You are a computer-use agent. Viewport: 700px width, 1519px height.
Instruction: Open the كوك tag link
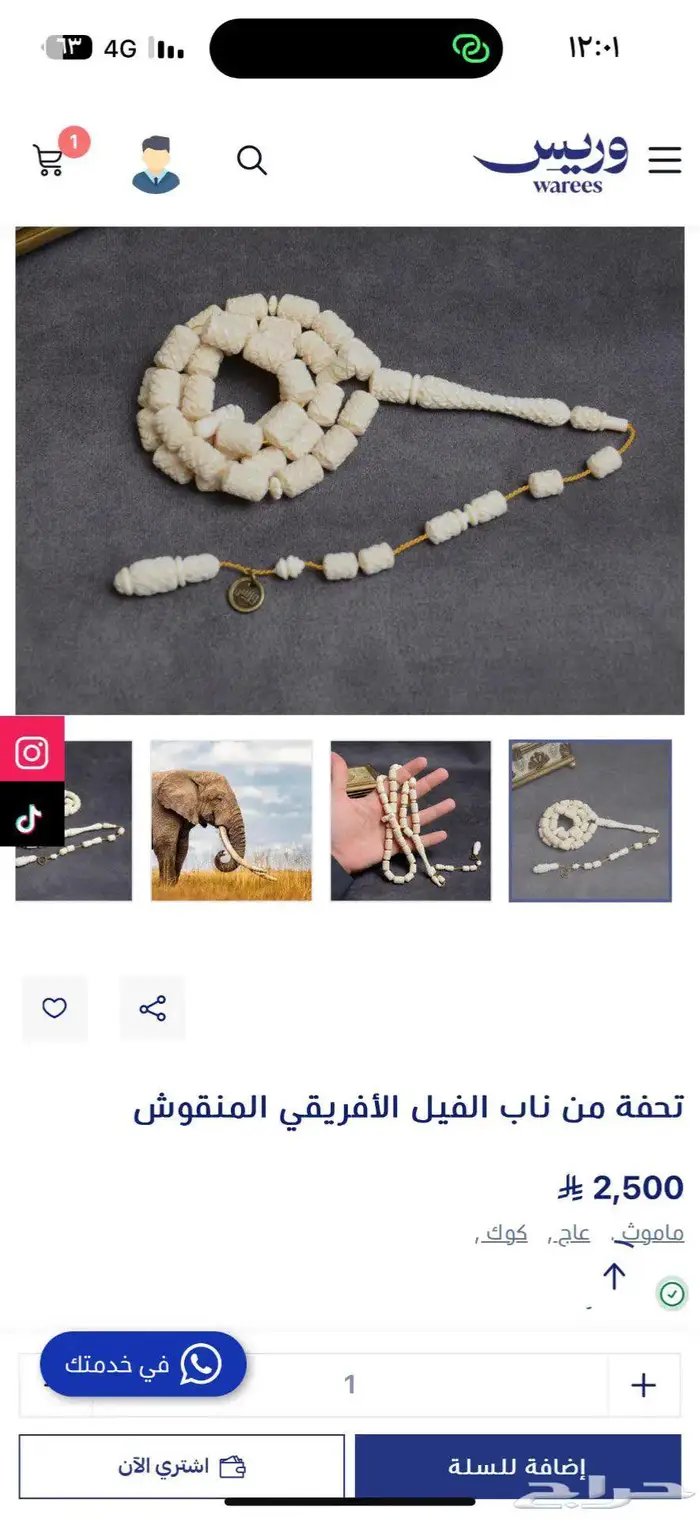pyautogui.click(x=504, y=1234)
